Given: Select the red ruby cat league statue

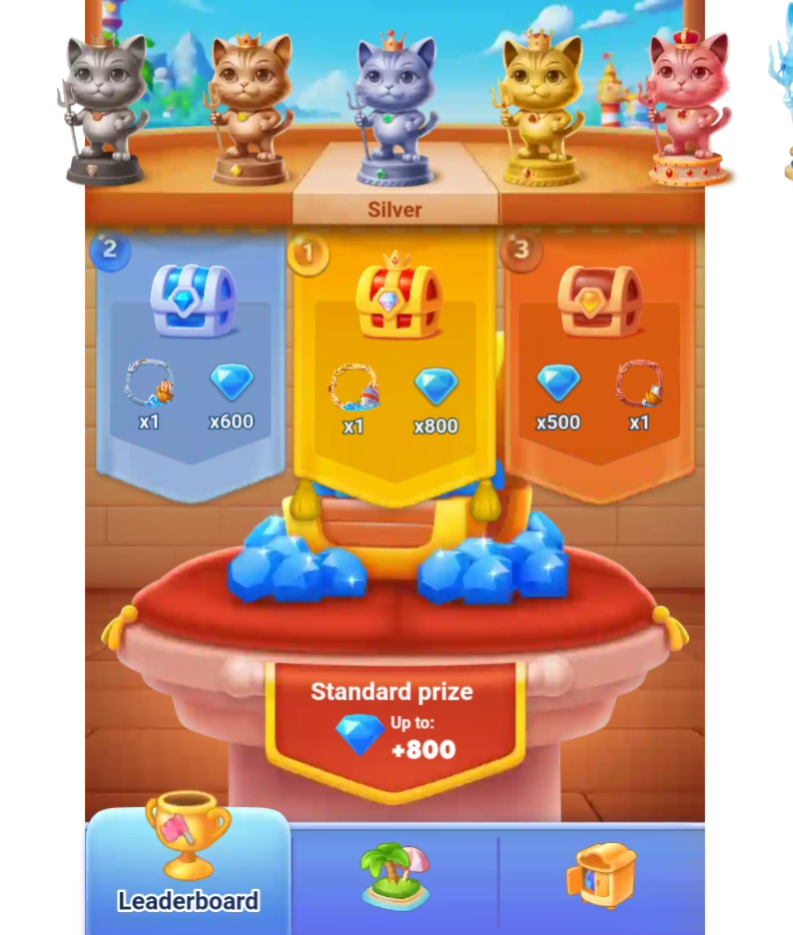Looking at the screenshot, I should [687, 110].
